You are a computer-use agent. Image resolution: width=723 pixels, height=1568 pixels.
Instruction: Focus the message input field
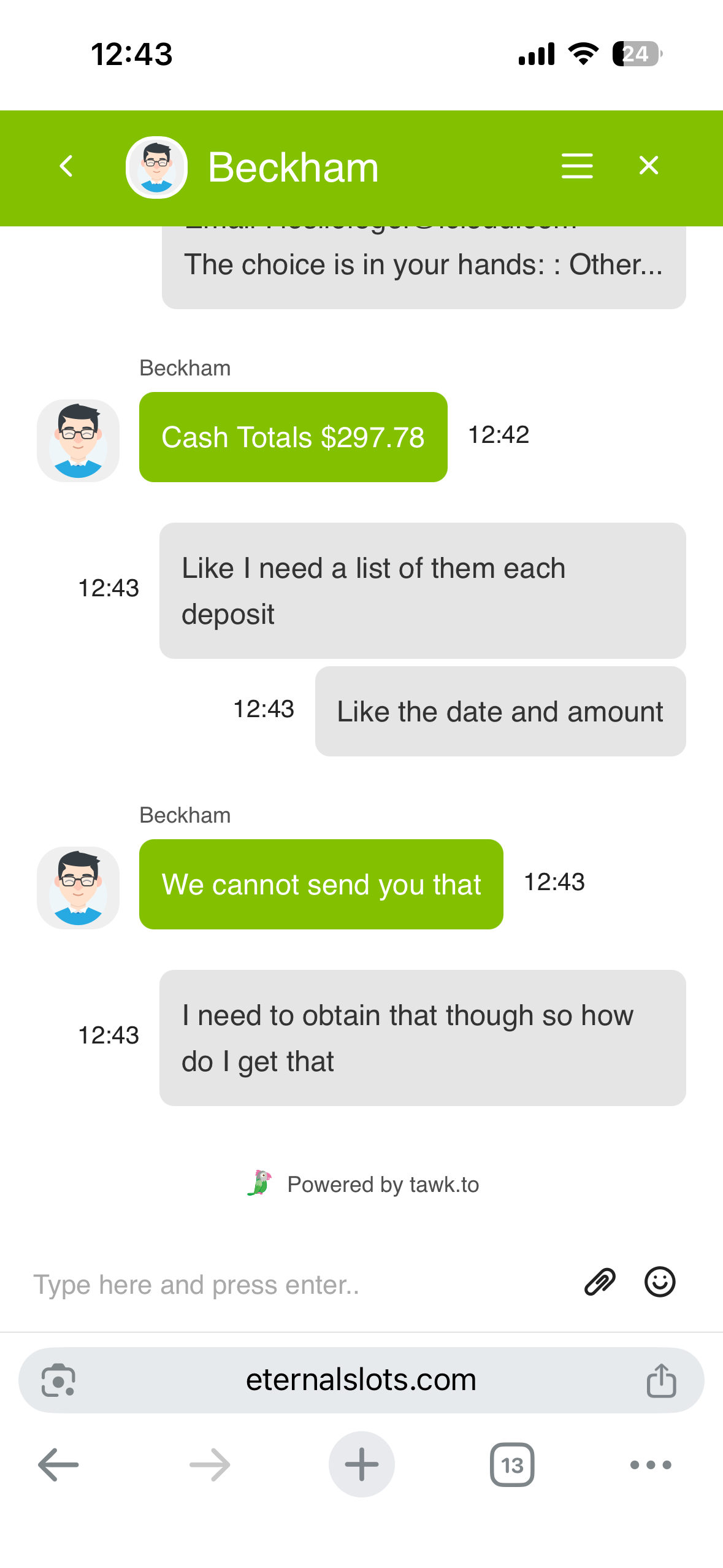click(294, 1284)
